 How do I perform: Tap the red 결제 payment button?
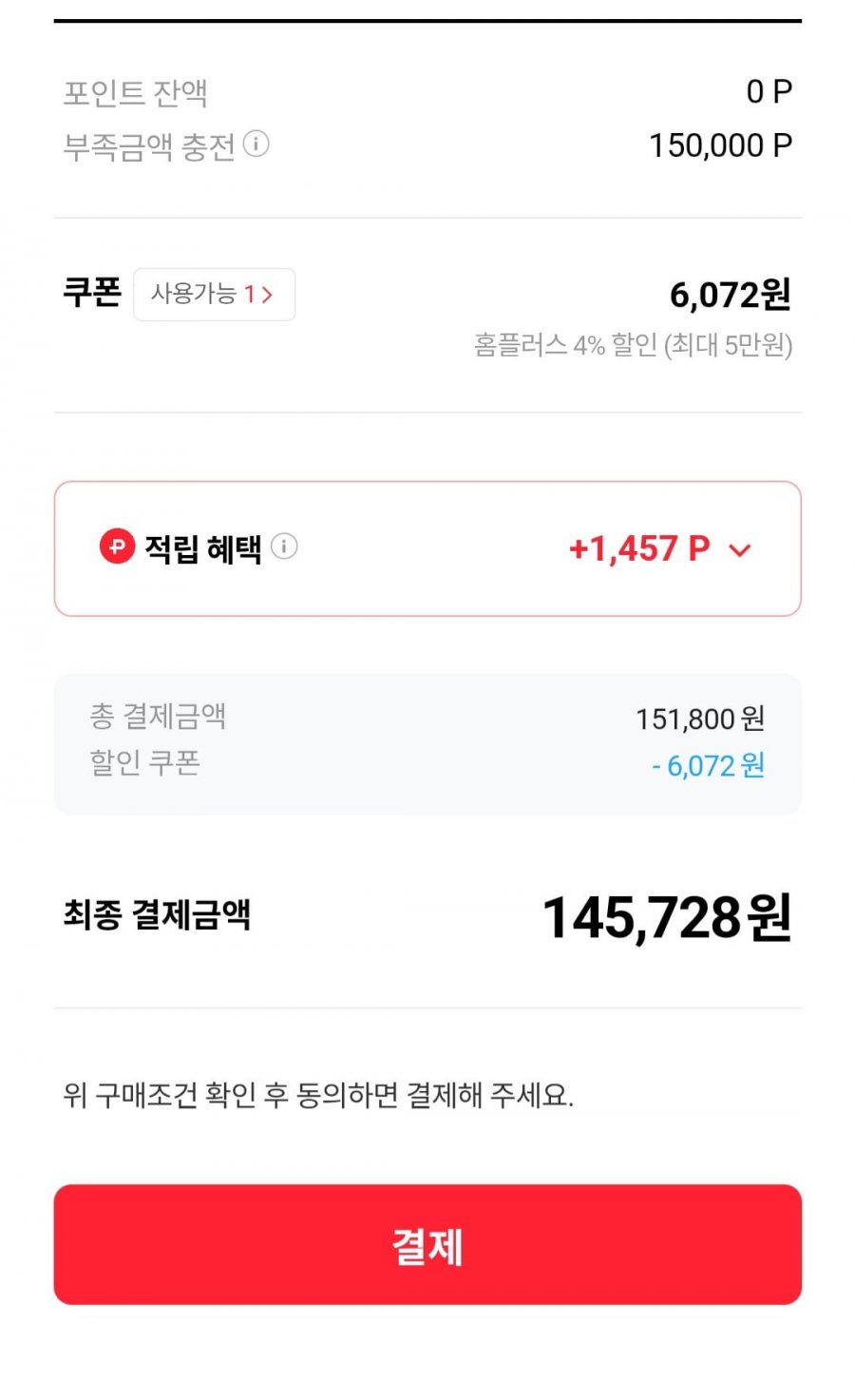(427, 1244)
